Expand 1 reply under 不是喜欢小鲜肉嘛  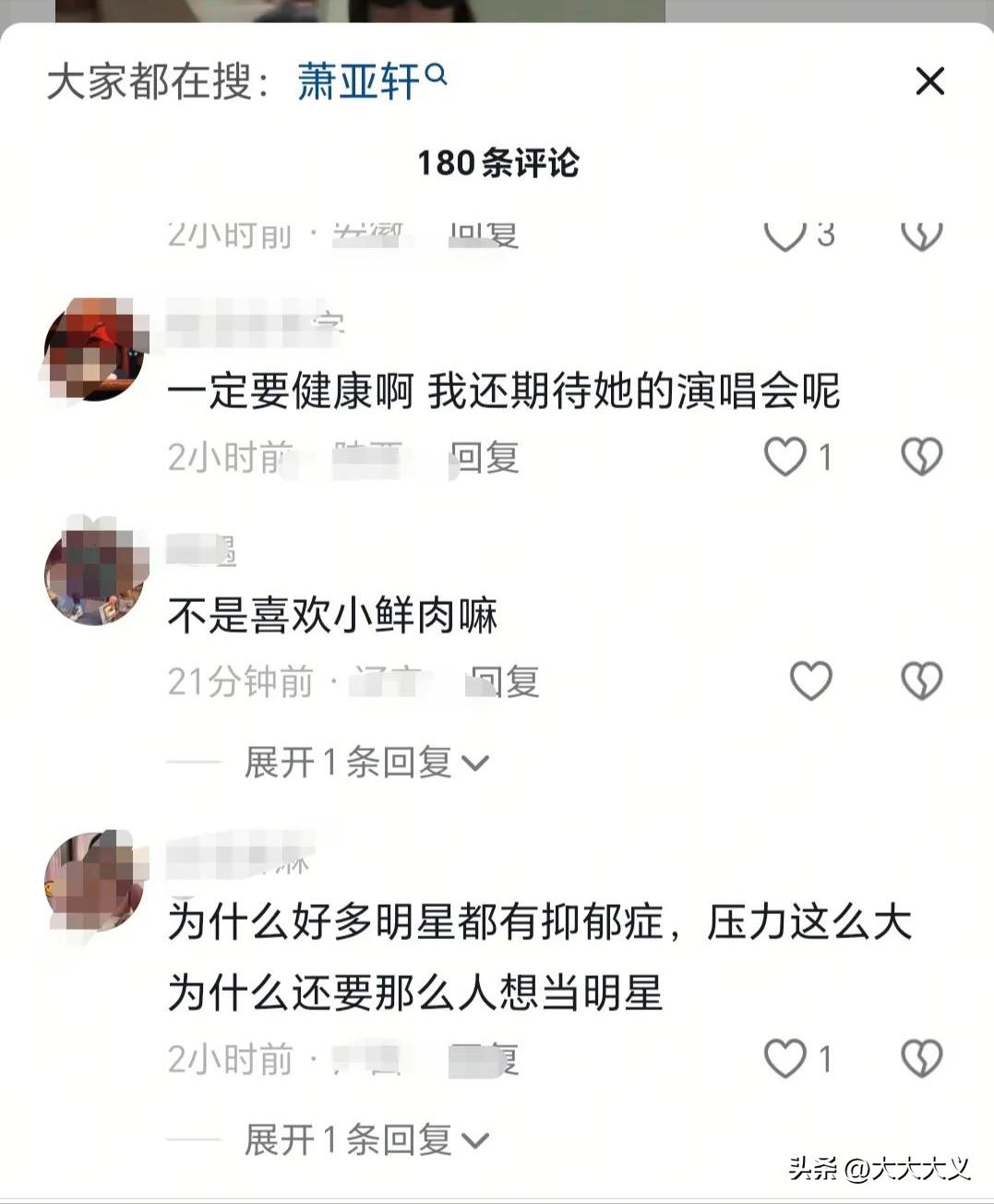pos(365,763)
